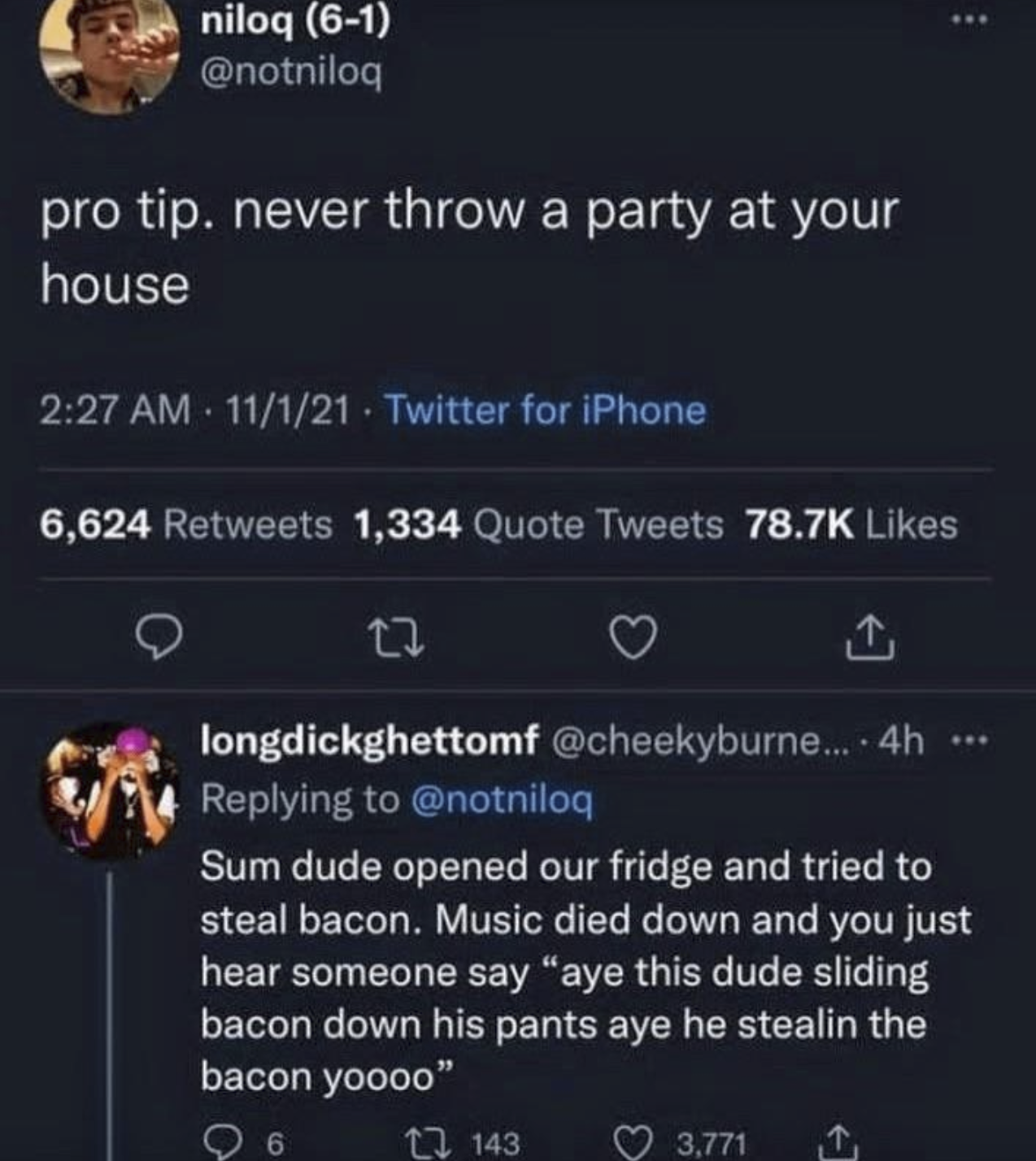The height and width of the screenshot is (1161, 1036).
Task: View the 78.7K Likes list
Action: click(x=851, y=524)
